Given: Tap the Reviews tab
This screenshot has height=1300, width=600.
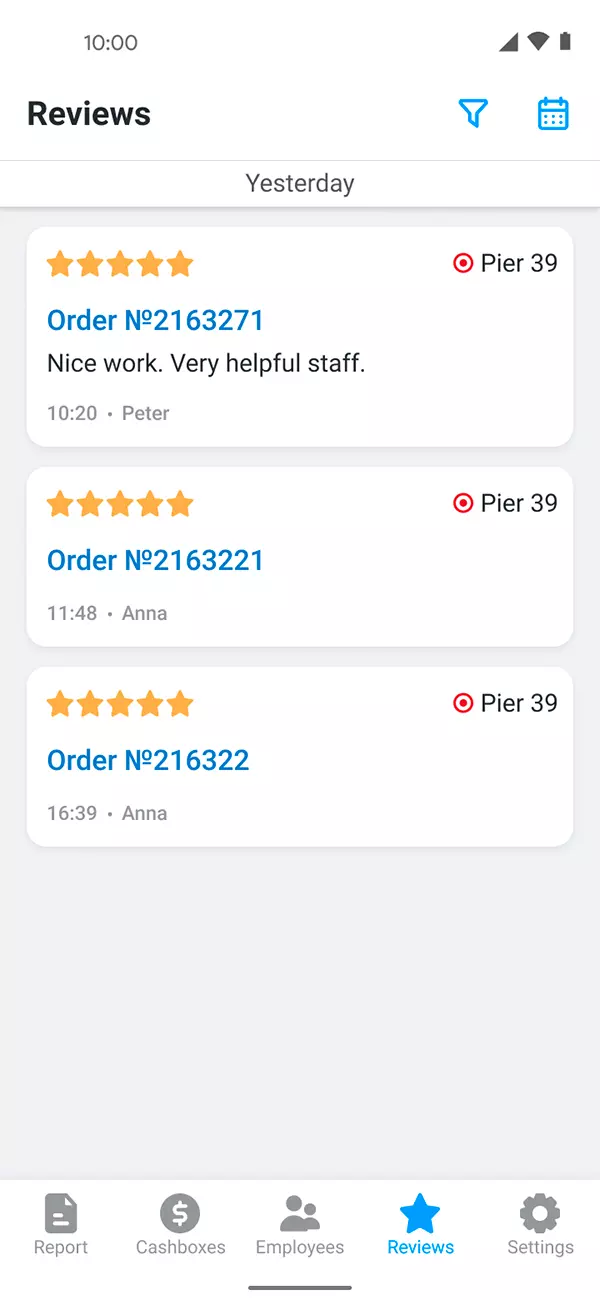Looking at the screenshot, I should pos(420,1225).
